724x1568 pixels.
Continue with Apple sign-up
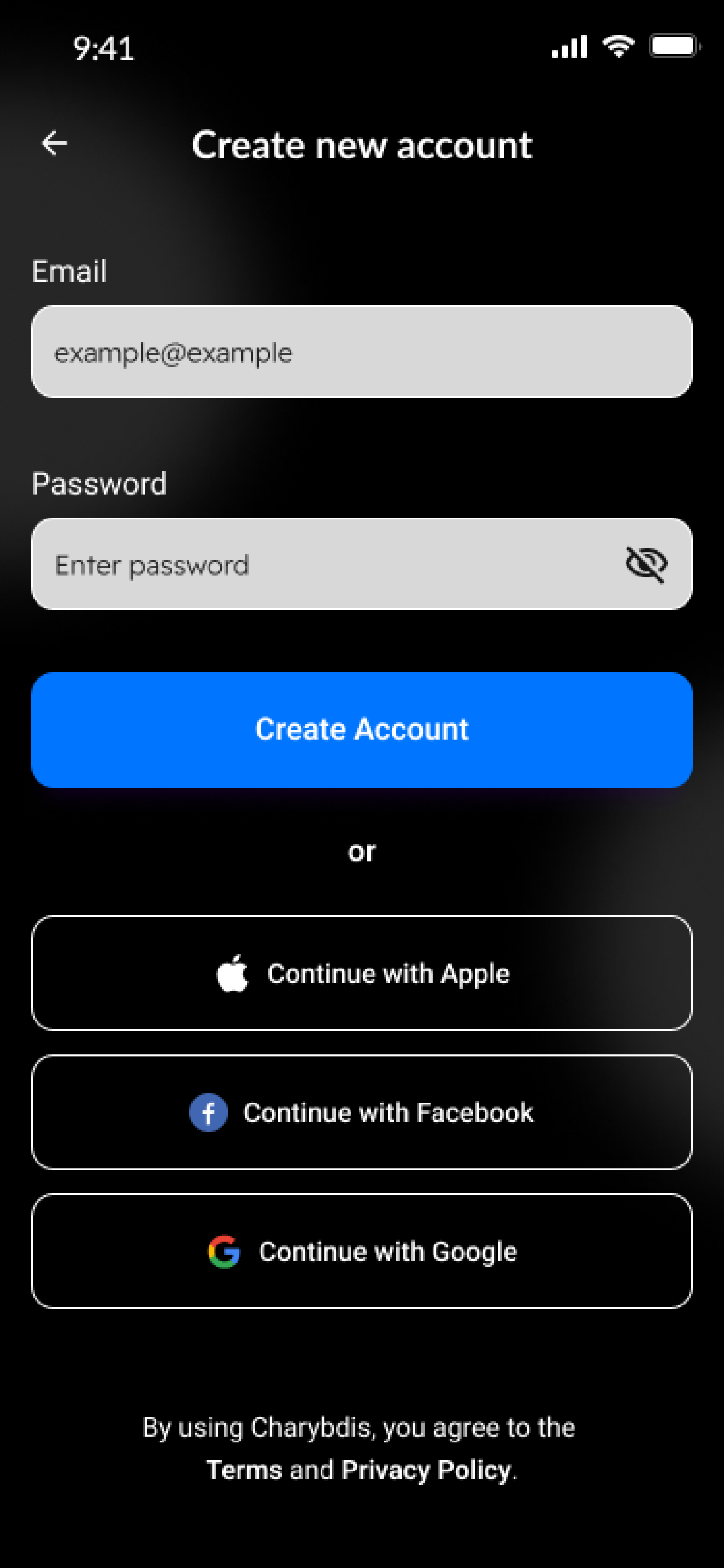click(362, 973)
